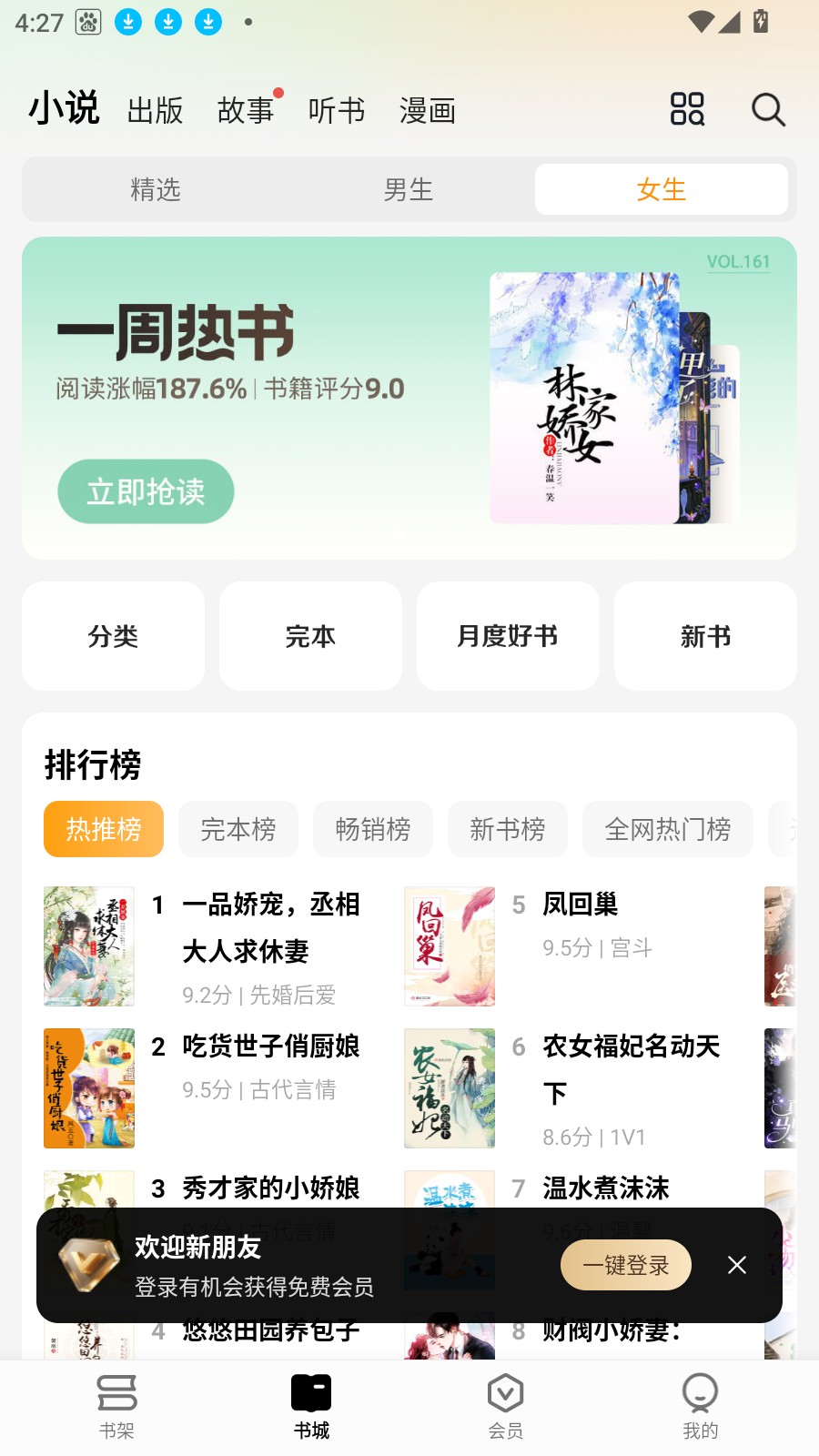Enable the 热推榜 ranking filter
Screen dimensions: 819x1456
point(103,829)
